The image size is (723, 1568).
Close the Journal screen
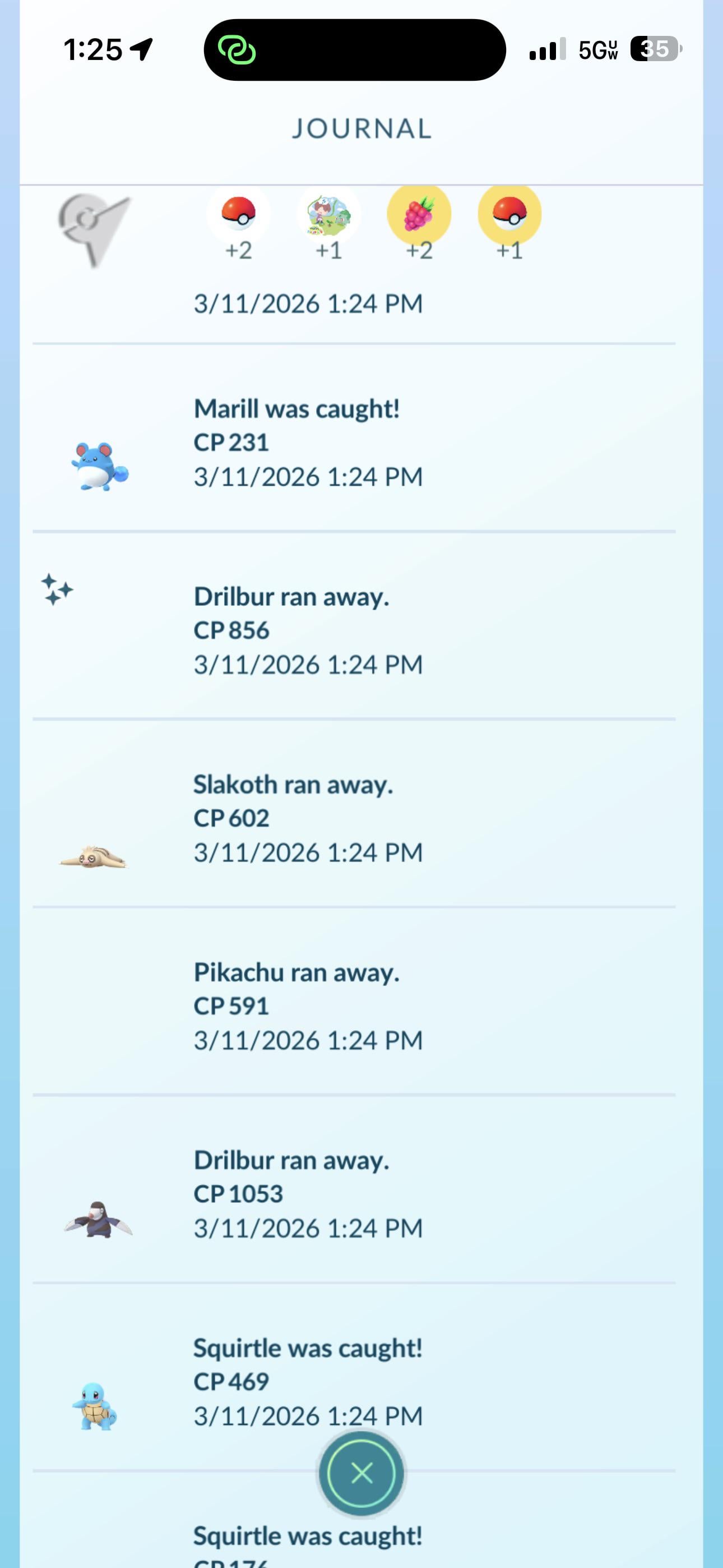coord(361,1473)
